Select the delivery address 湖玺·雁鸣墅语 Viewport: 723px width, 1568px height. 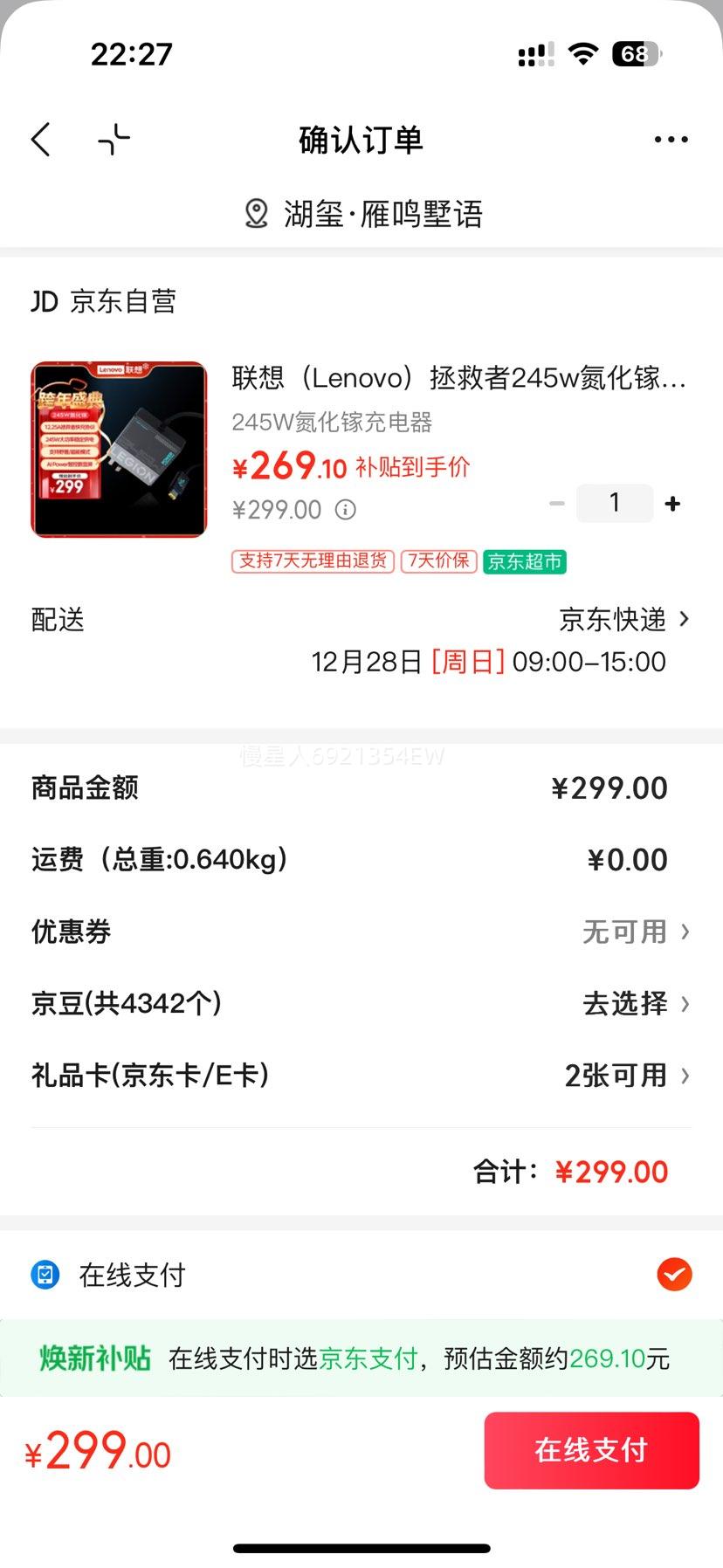[x=384, y=213]
